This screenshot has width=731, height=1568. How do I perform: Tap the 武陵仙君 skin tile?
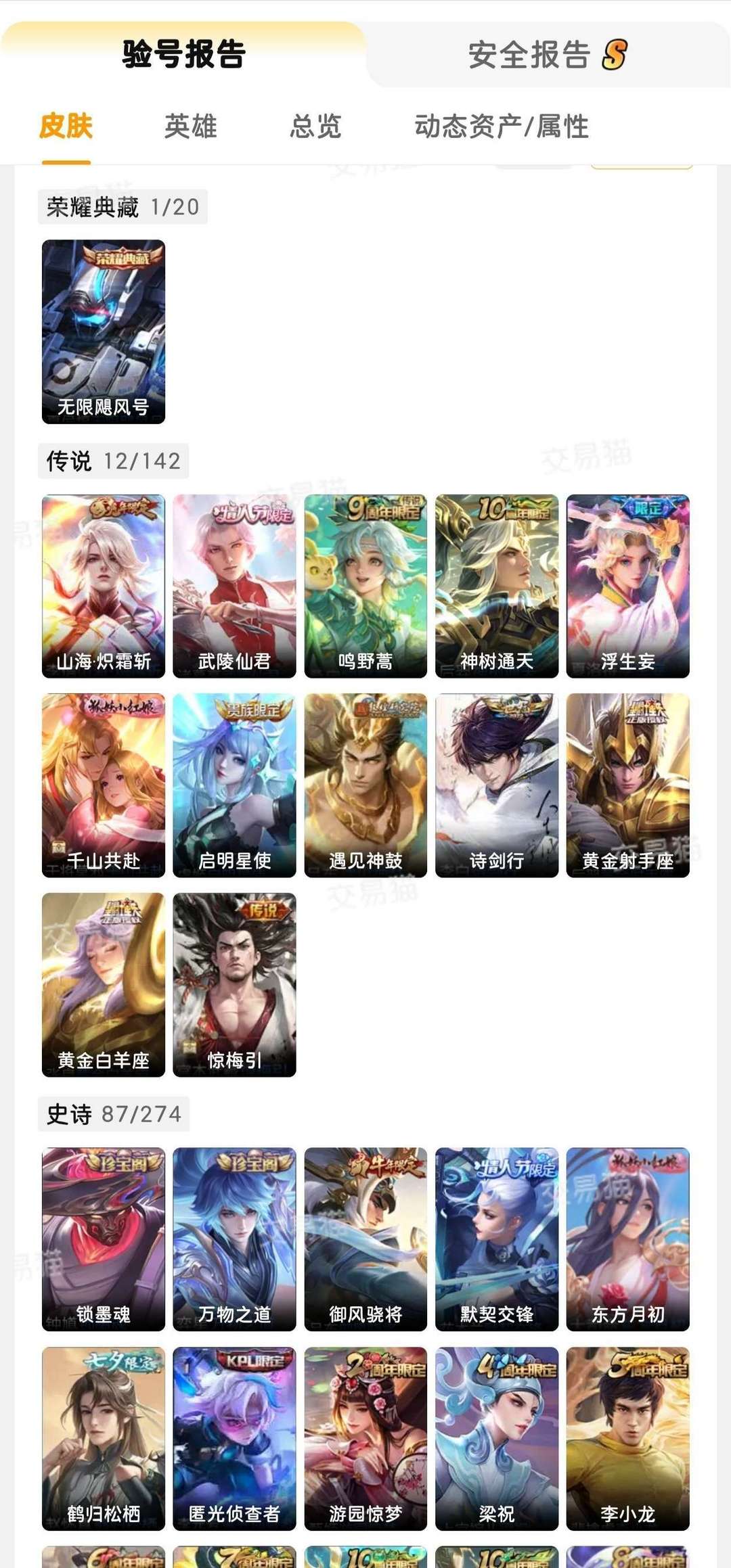click(x=234, y=586)
